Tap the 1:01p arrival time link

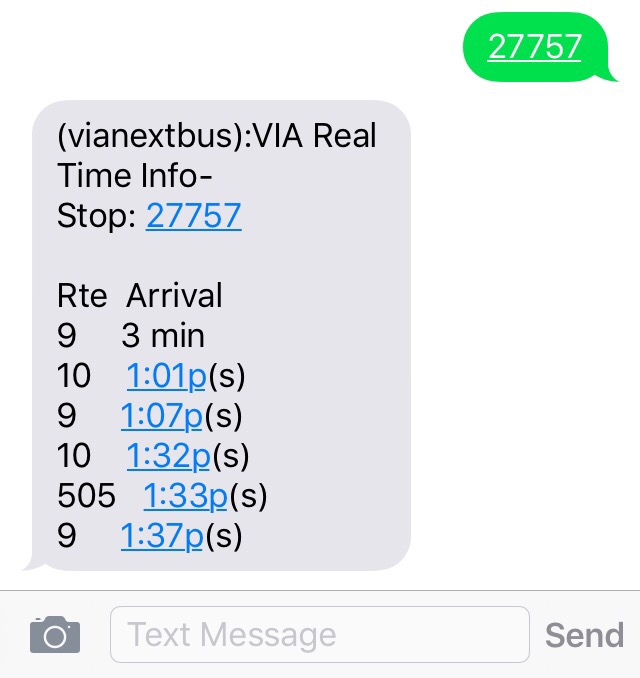pyautogui.click(x=166, y=376)
